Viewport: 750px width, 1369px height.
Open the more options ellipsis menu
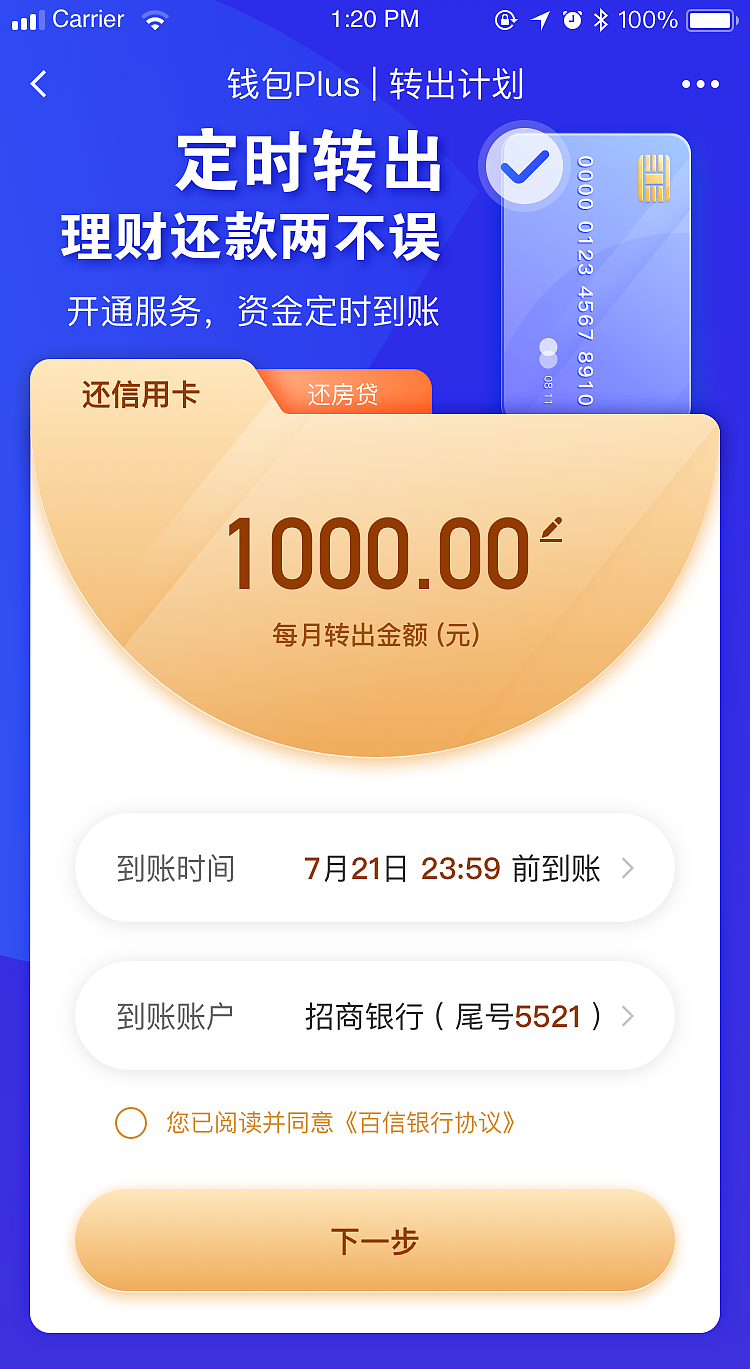tap(701, 84)
